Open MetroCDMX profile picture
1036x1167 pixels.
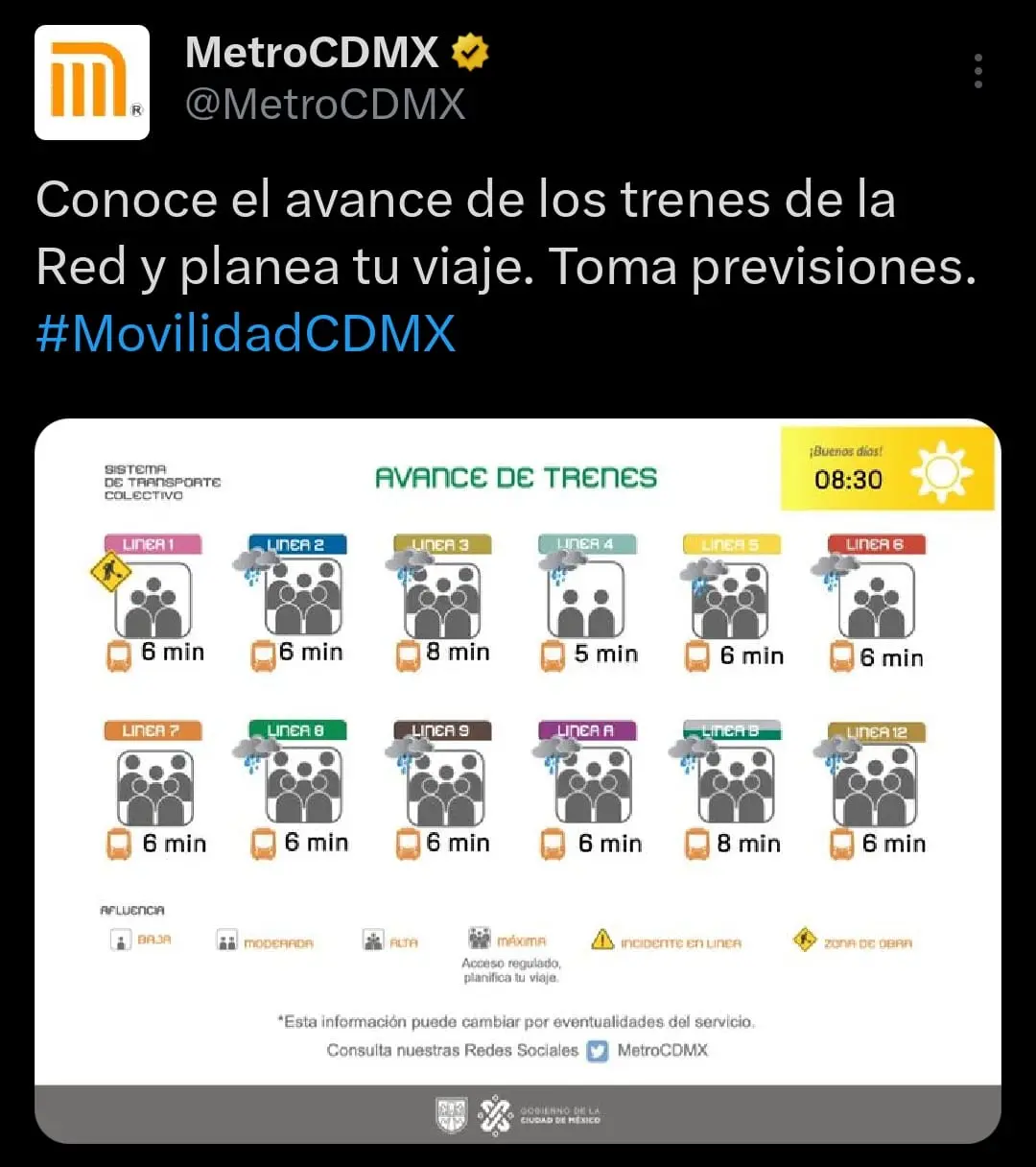[x=92, y=83]
